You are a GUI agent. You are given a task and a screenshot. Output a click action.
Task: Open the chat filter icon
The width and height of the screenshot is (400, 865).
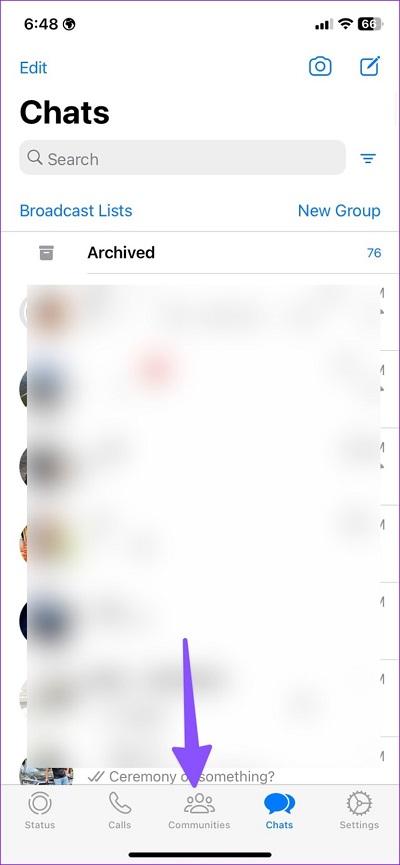click(x=368, y=159)
